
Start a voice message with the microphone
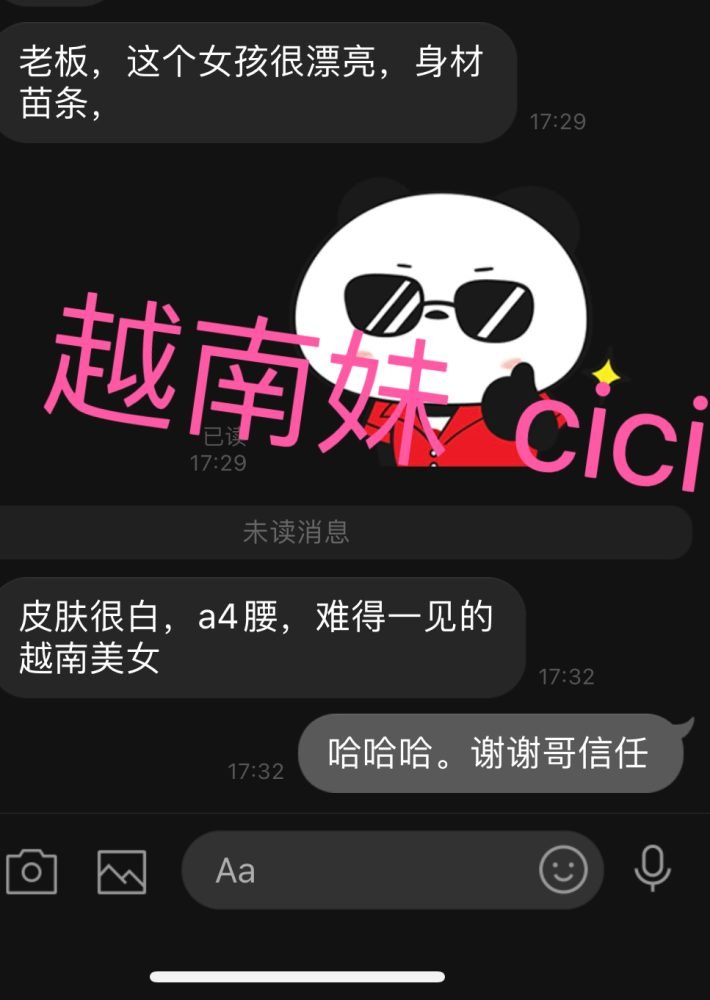tap(652, 869)
